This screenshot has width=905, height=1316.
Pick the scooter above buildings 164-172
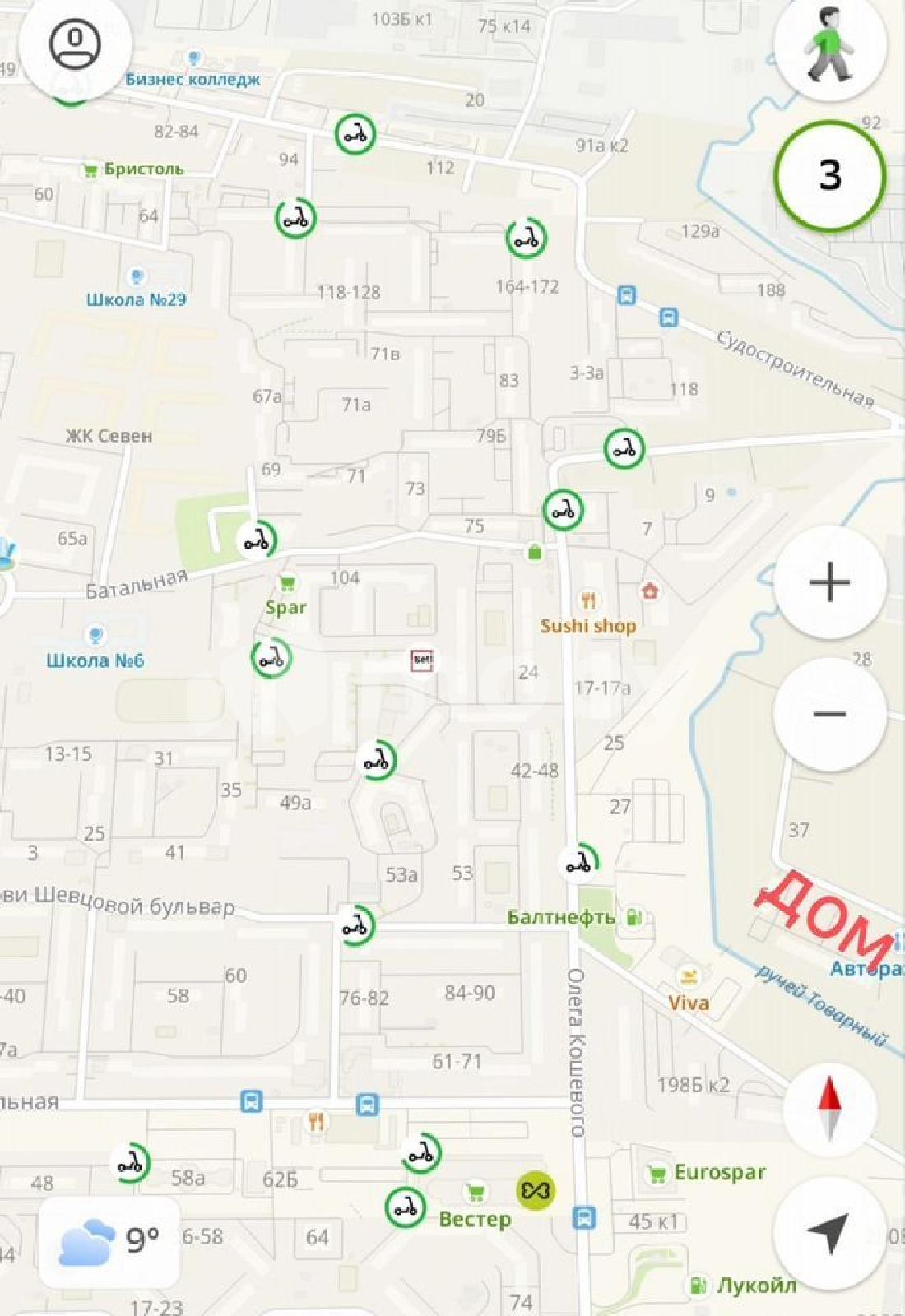(x=527, y=239)
